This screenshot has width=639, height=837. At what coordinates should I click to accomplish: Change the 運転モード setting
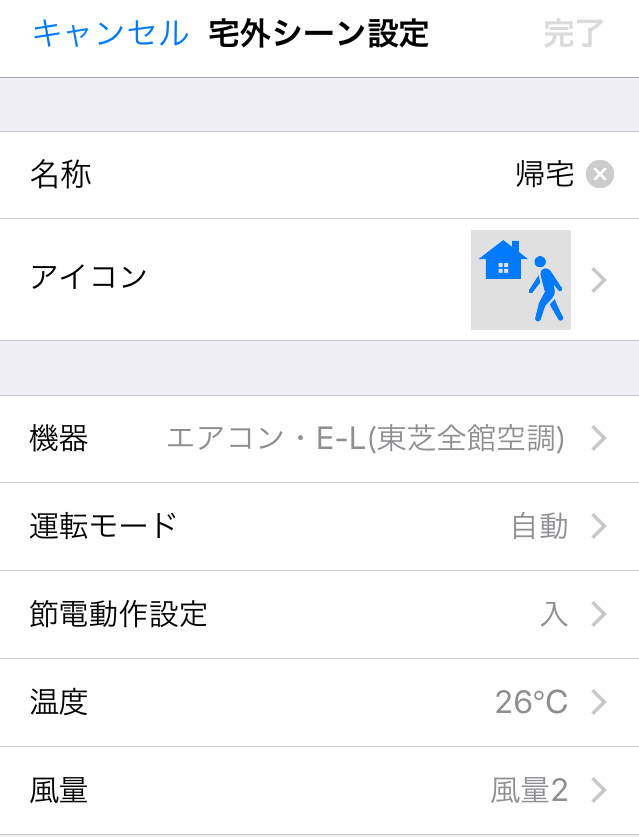319,526
